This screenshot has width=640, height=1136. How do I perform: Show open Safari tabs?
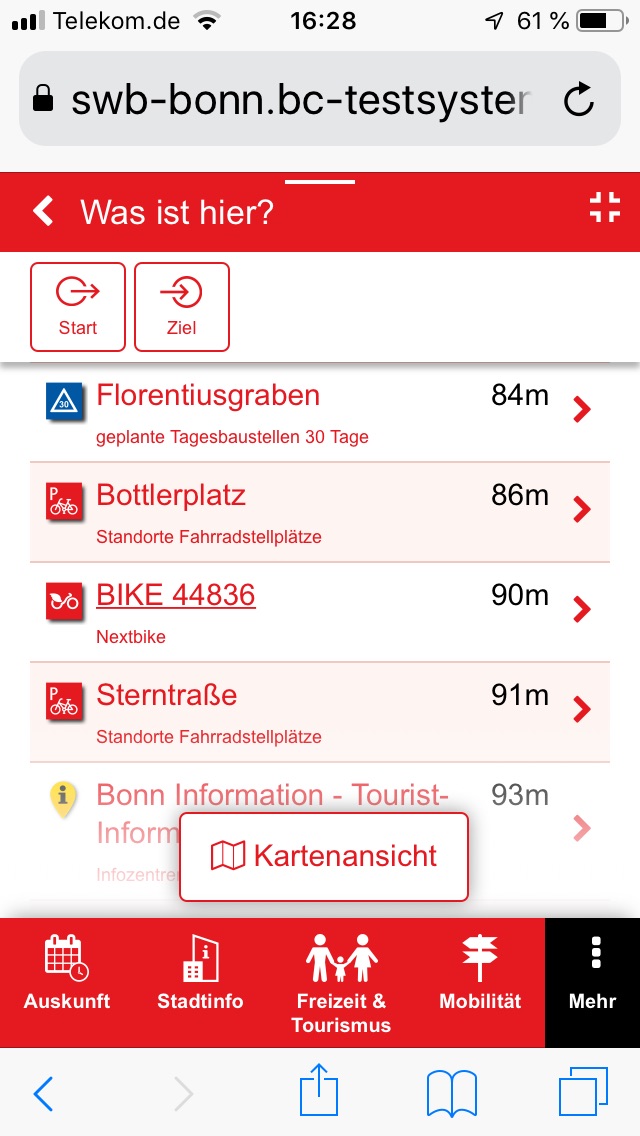582,1093
